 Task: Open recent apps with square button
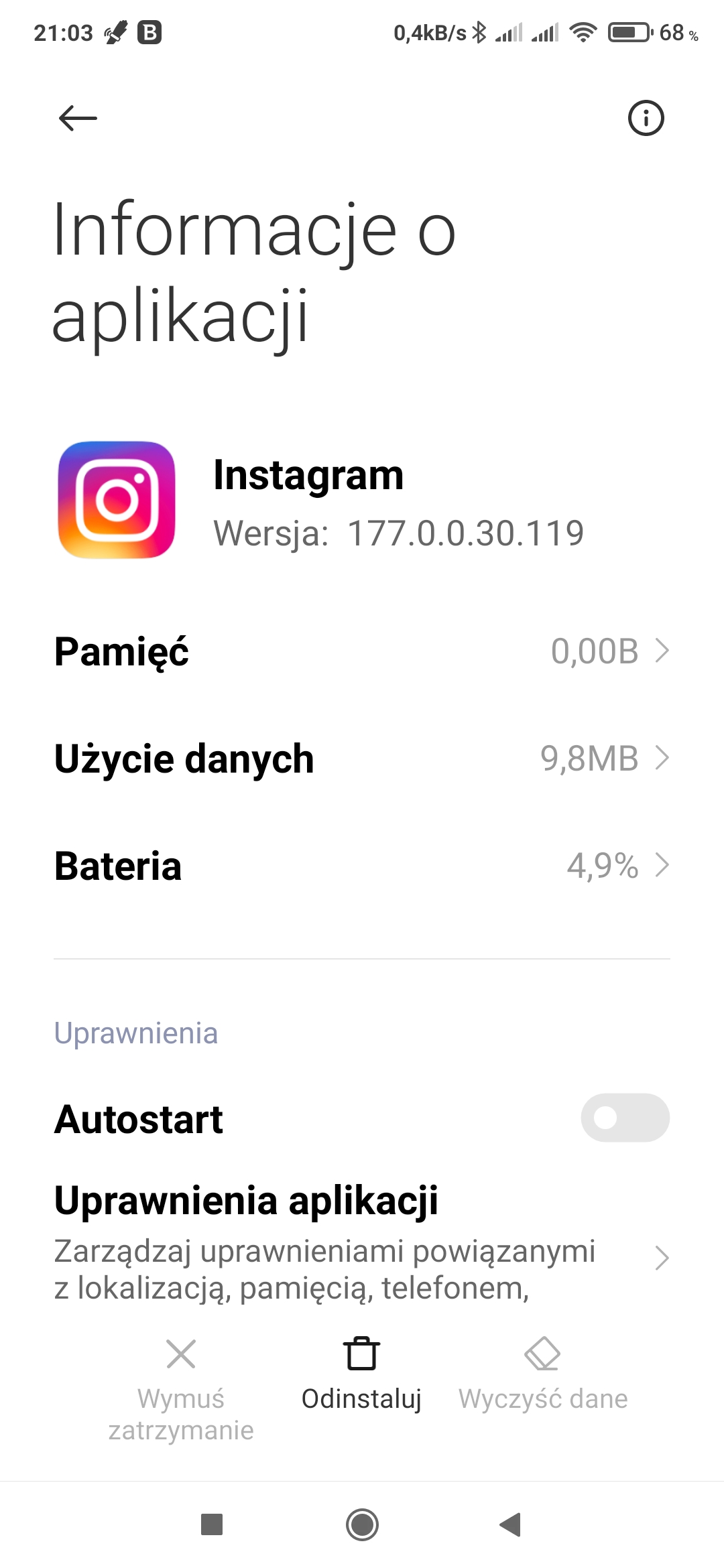(212, 1525)
